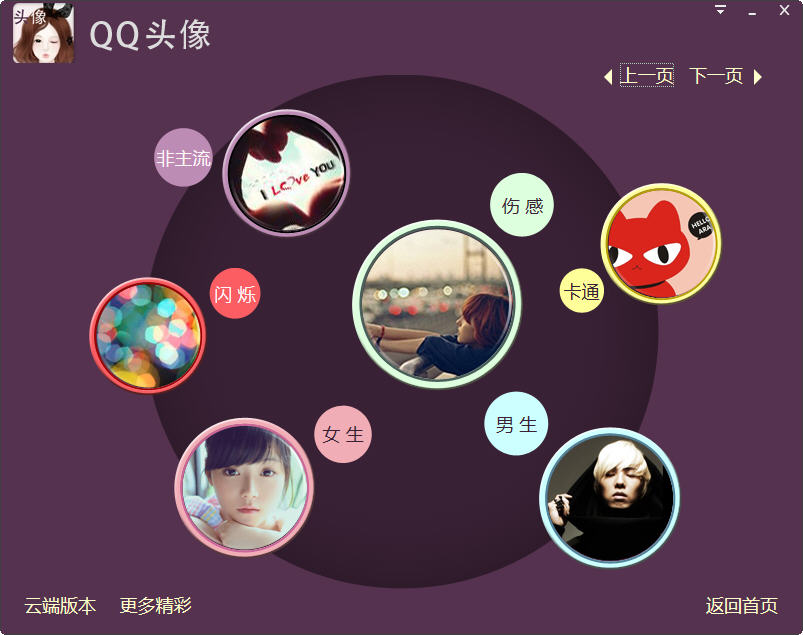803x635 pixels.
Task: Select the 女生 category bubble
Action: pyautogui.click(x=343, y=435)
